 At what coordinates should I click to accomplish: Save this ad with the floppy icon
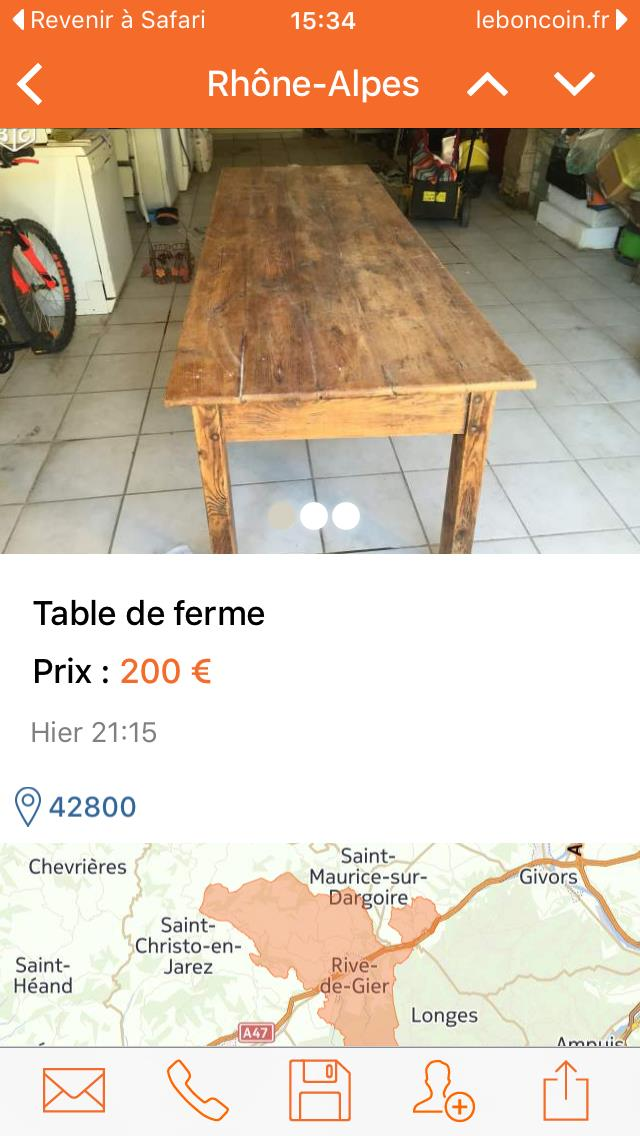[320, 1091]
